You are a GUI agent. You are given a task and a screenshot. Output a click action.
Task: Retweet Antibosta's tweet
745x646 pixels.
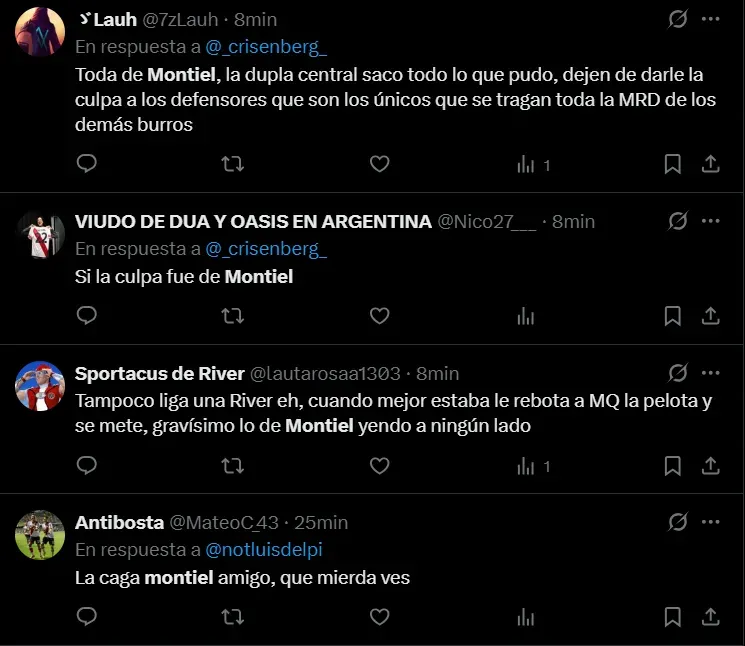coord(232,616)
